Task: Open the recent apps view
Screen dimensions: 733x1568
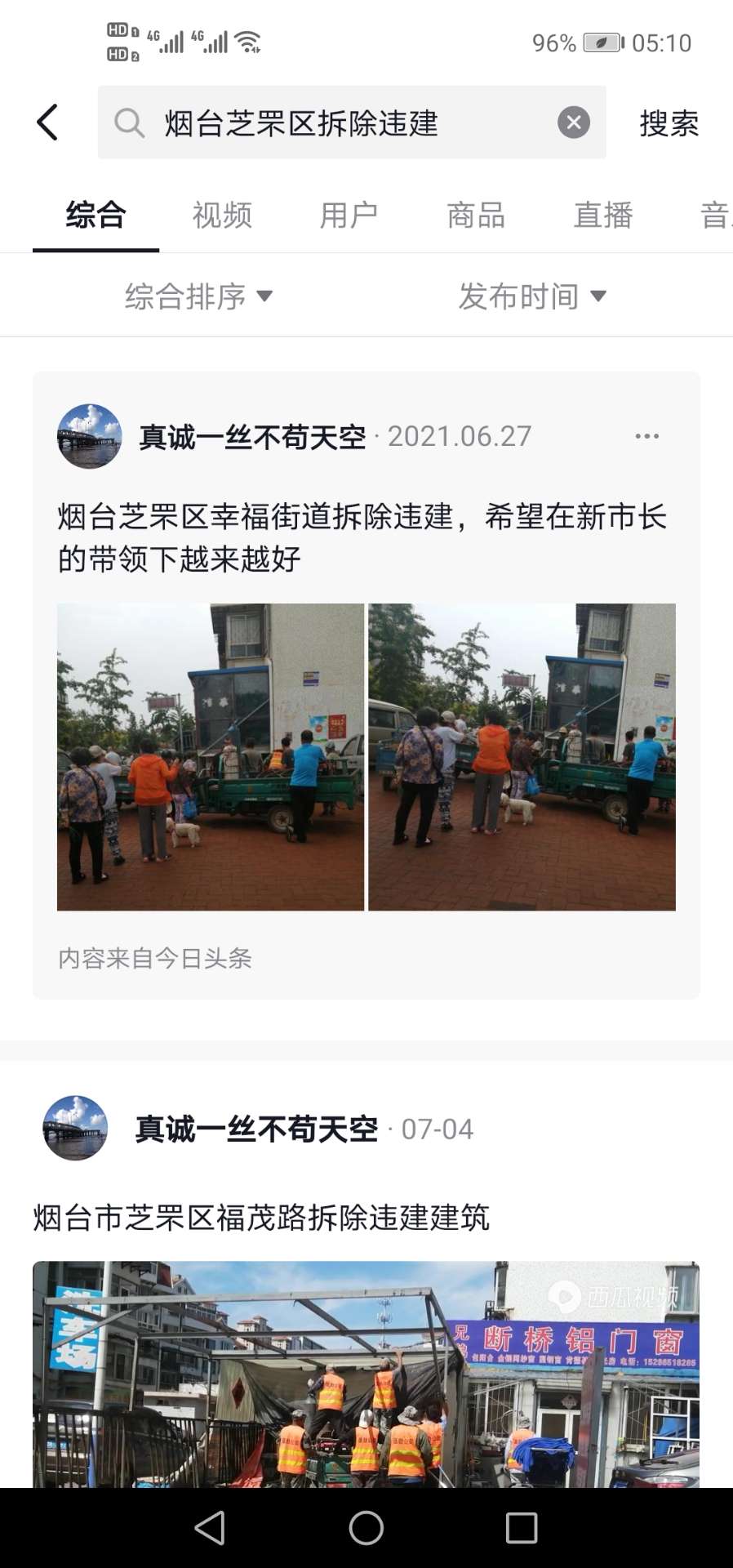Action: pos(521,1527)
